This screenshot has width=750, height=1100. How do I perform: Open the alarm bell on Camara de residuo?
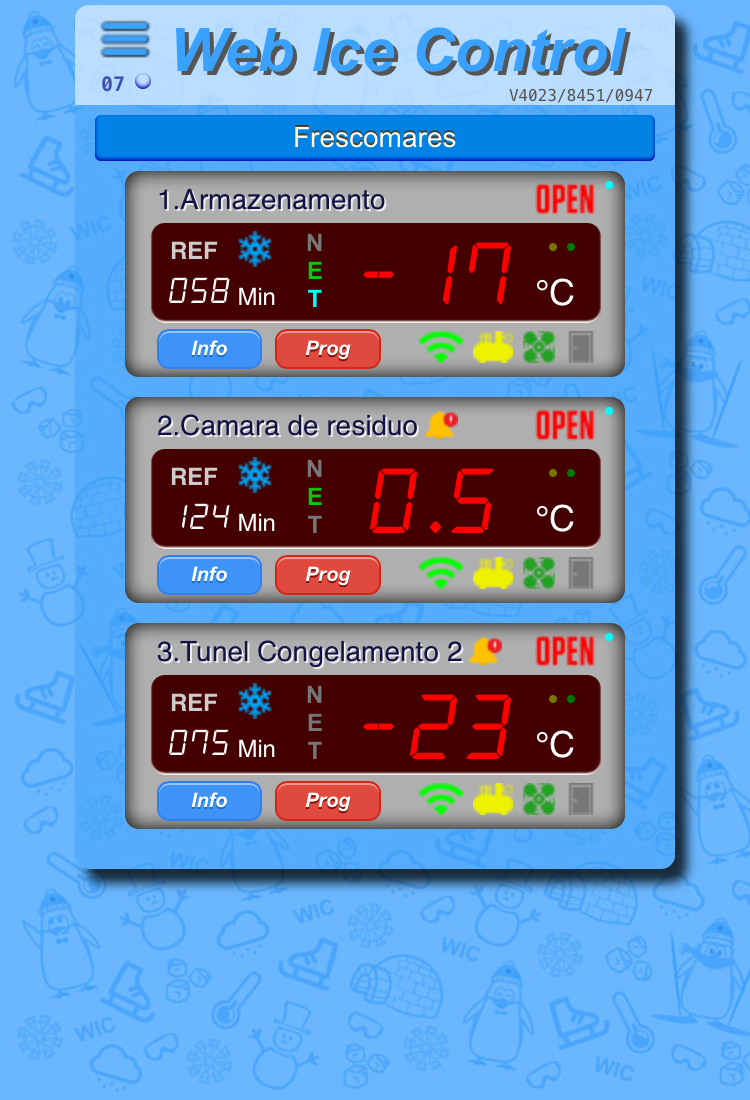440,425
